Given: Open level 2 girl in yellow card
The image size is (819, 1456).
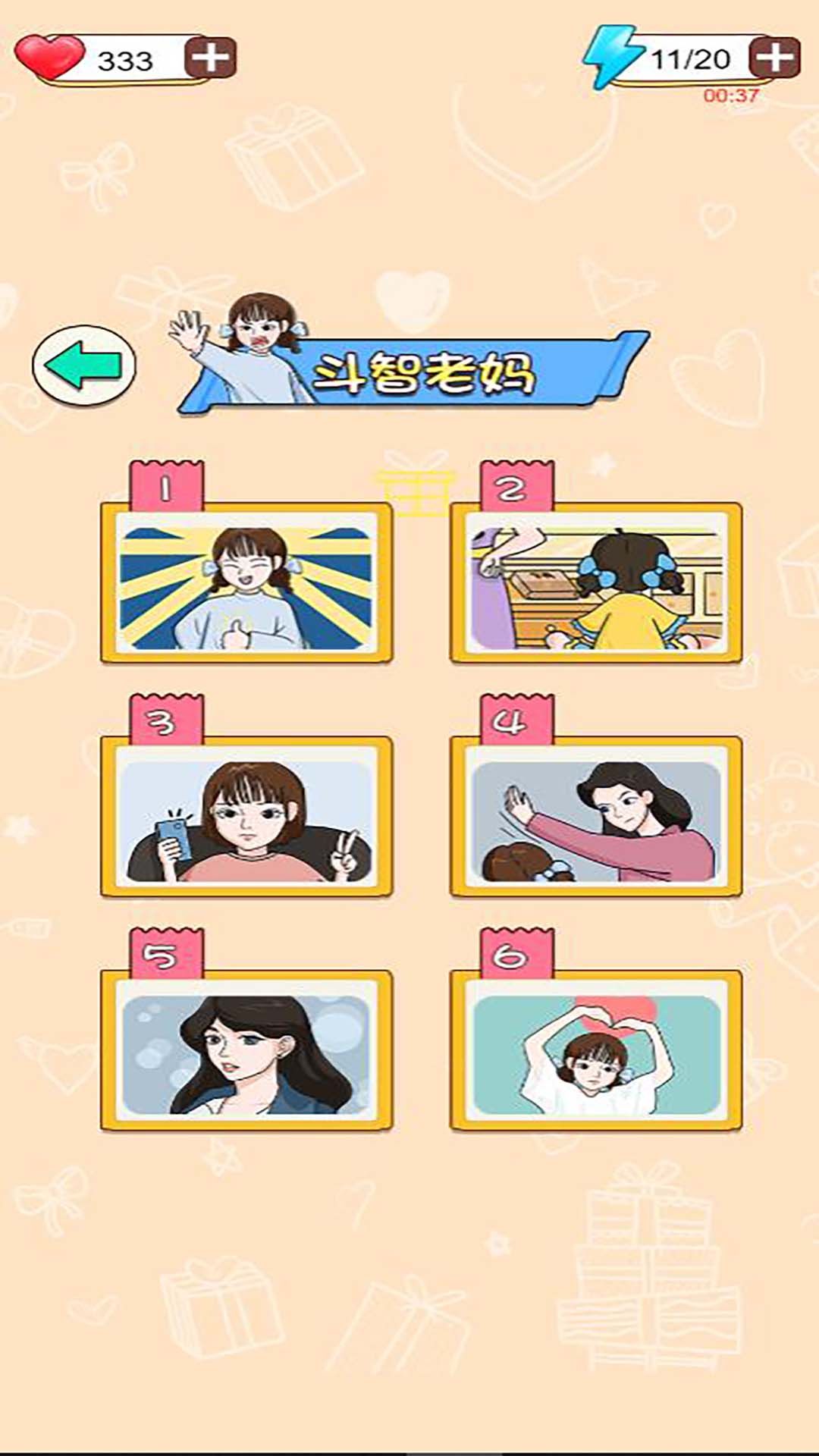Looking at the screenshot, I should [596, 585].
